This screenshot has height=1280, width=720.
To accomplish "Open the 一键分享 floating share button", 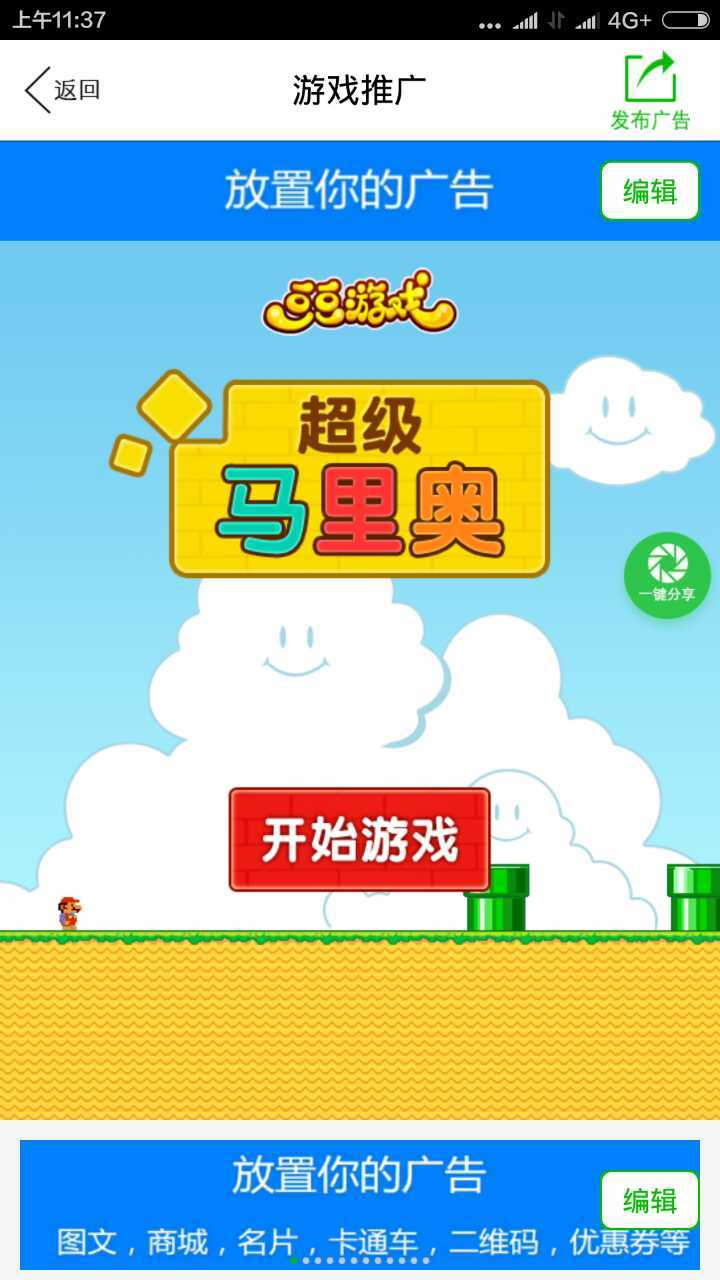I will [667, 575].
